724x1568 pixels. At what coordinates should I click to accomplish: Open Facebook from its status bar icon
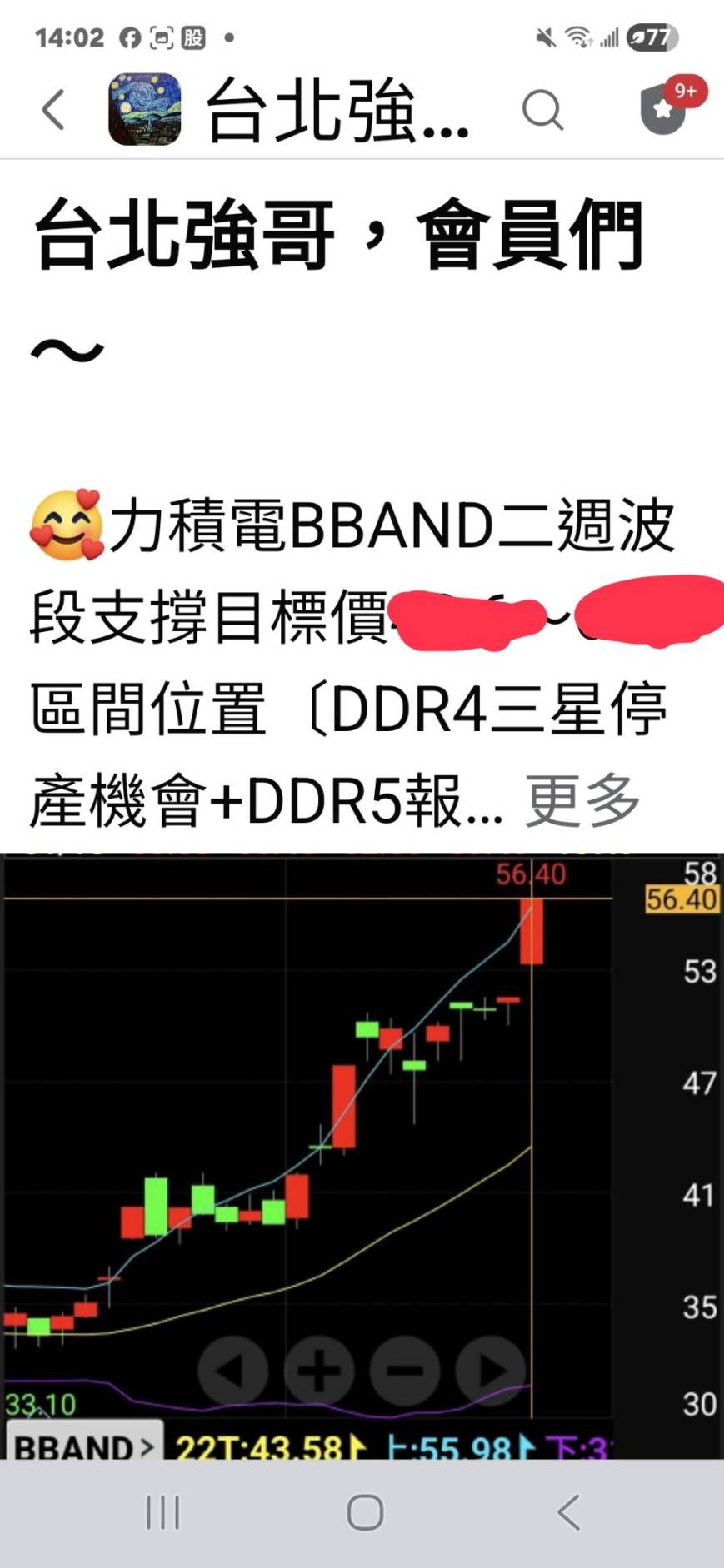[x=129, y=37]
